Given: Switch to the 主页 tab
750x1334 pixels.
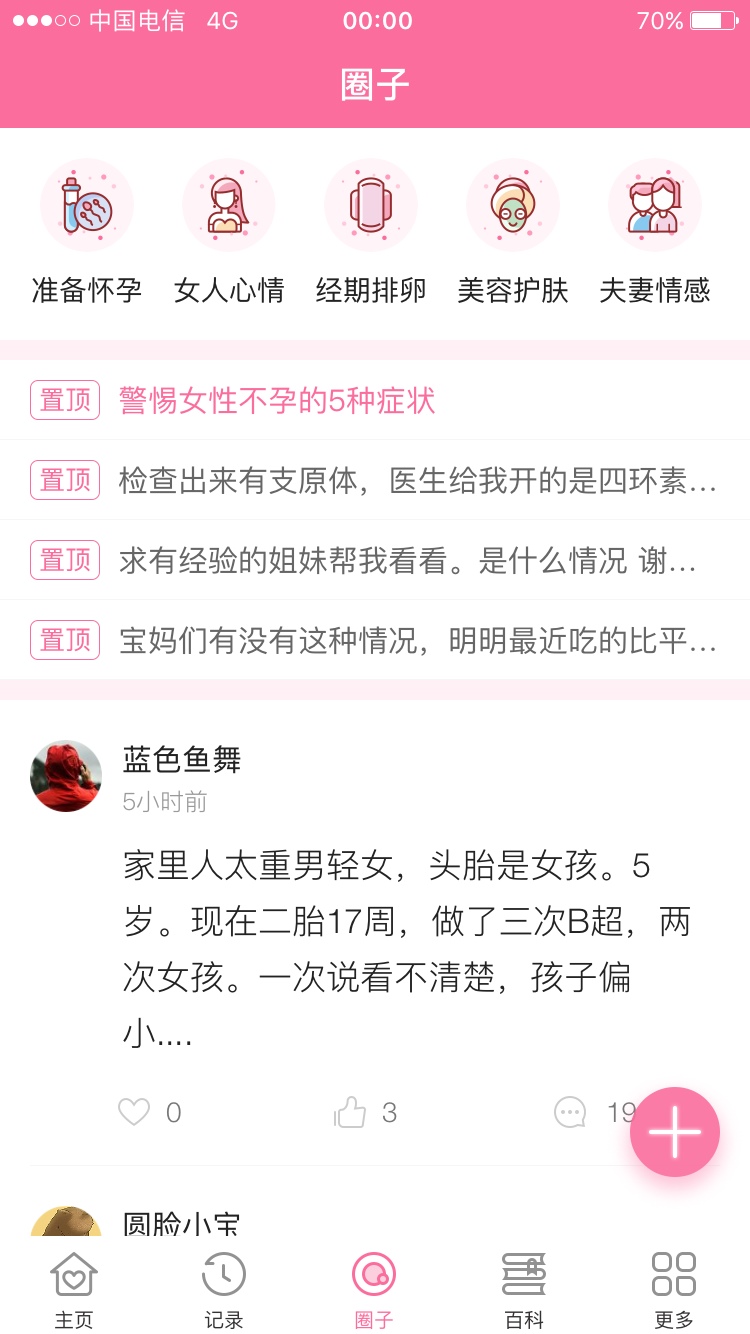Looking at the screenshot, I should pos(74,1289).
